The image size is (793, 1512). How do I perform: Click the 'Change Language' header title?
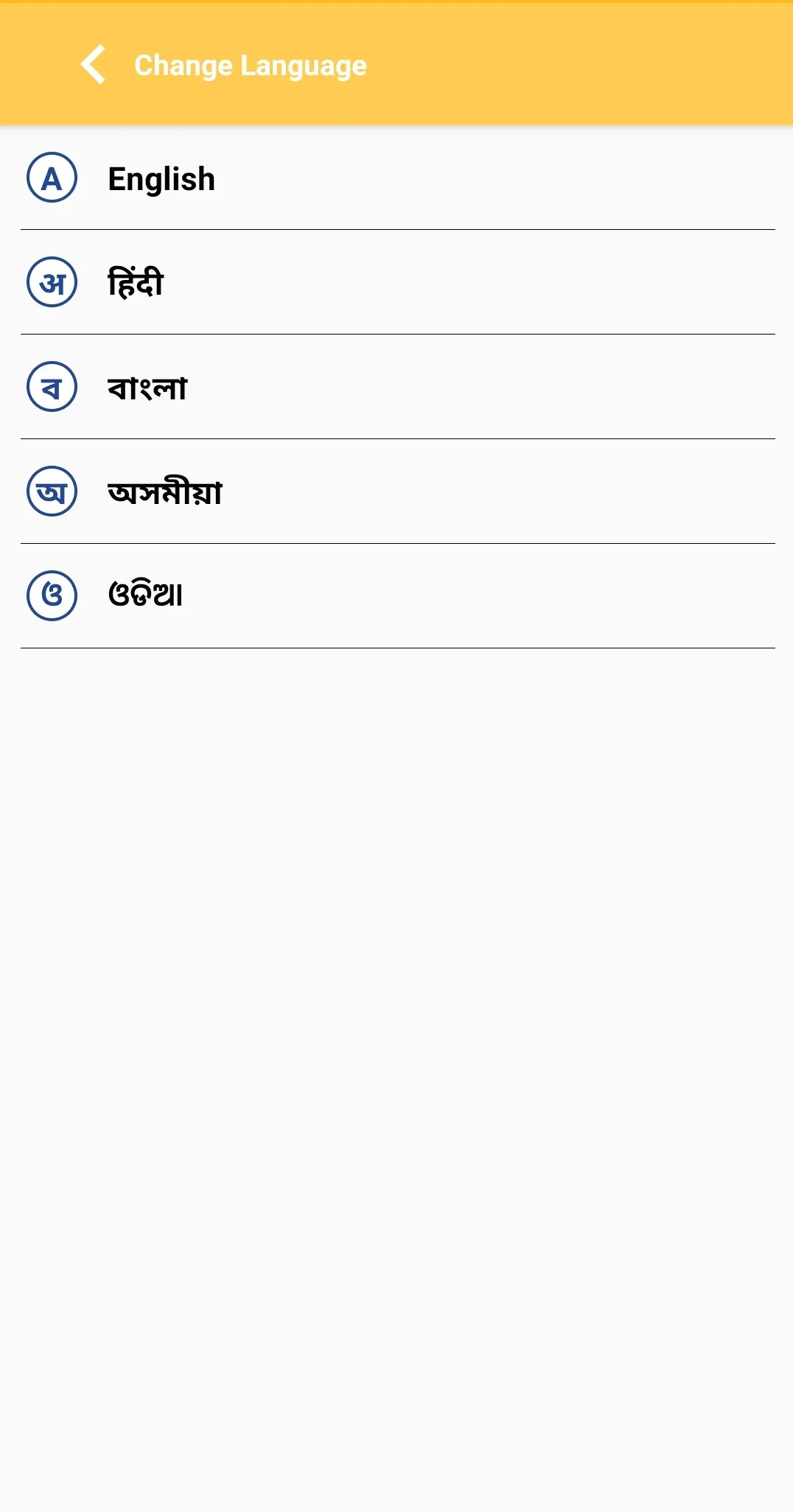click(x=249, y=66)
